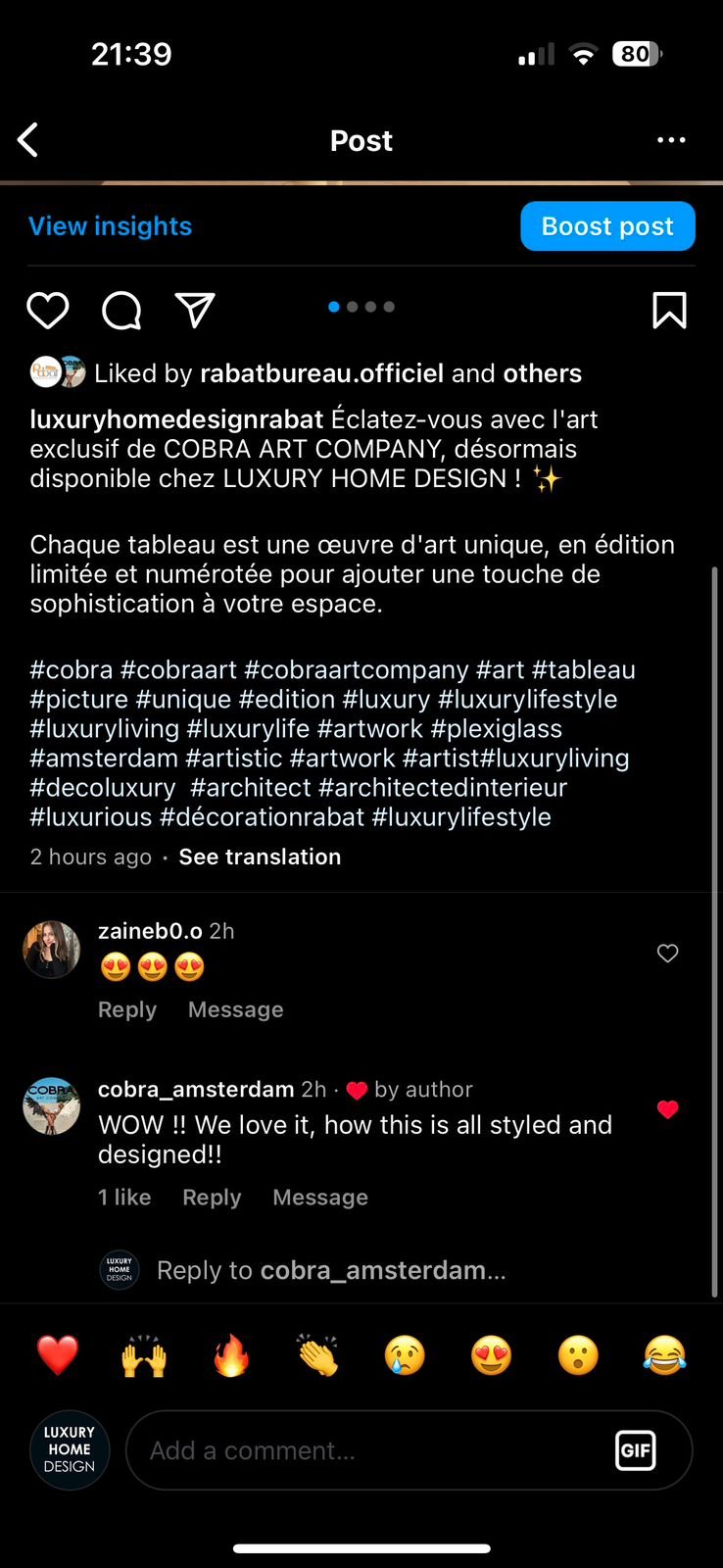Open the comment bubble icon under the post
Image resolution: width=723 pixels, height=1568 pixels.
121,311
